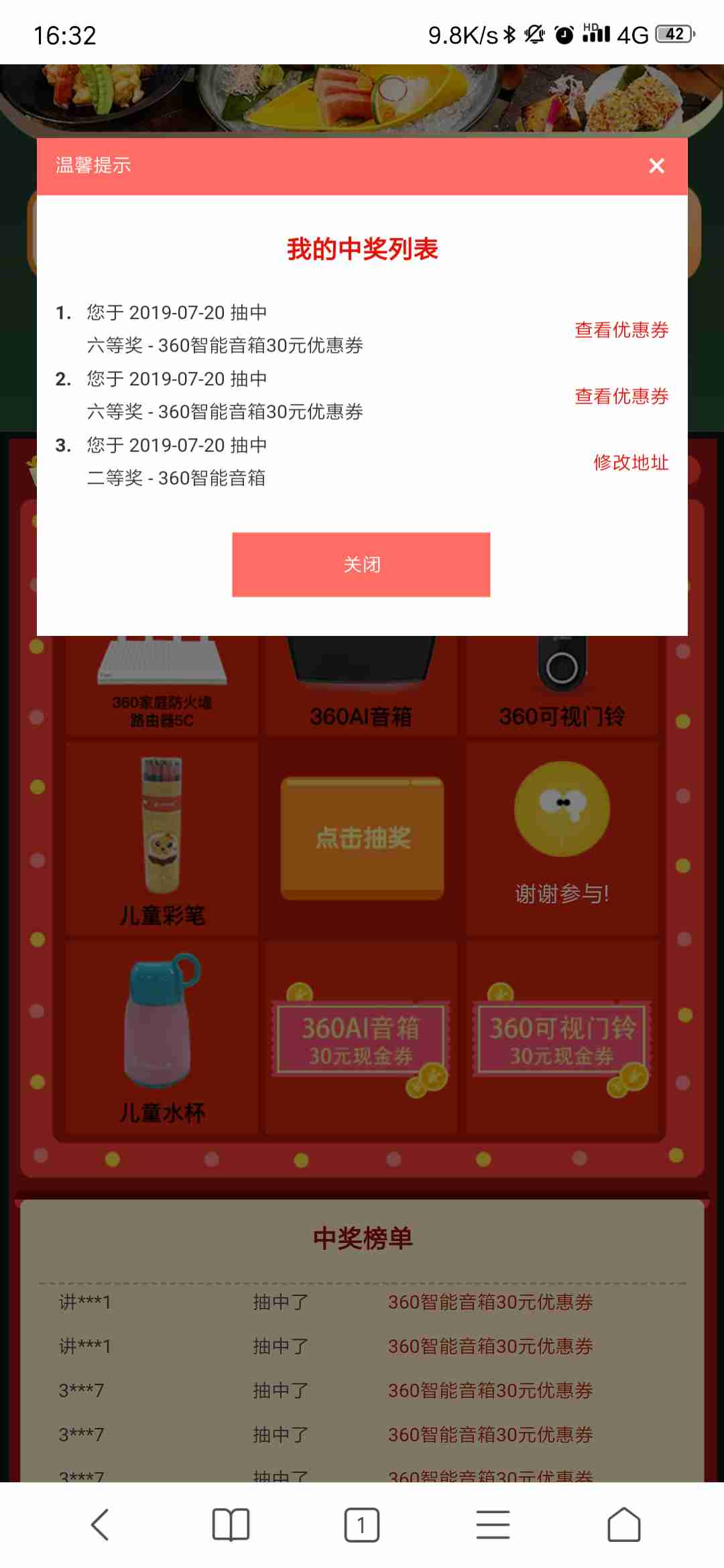Open the tab switcher showing 1
The height and width of the screenshot is (1568, 724).
(361, 1524)
